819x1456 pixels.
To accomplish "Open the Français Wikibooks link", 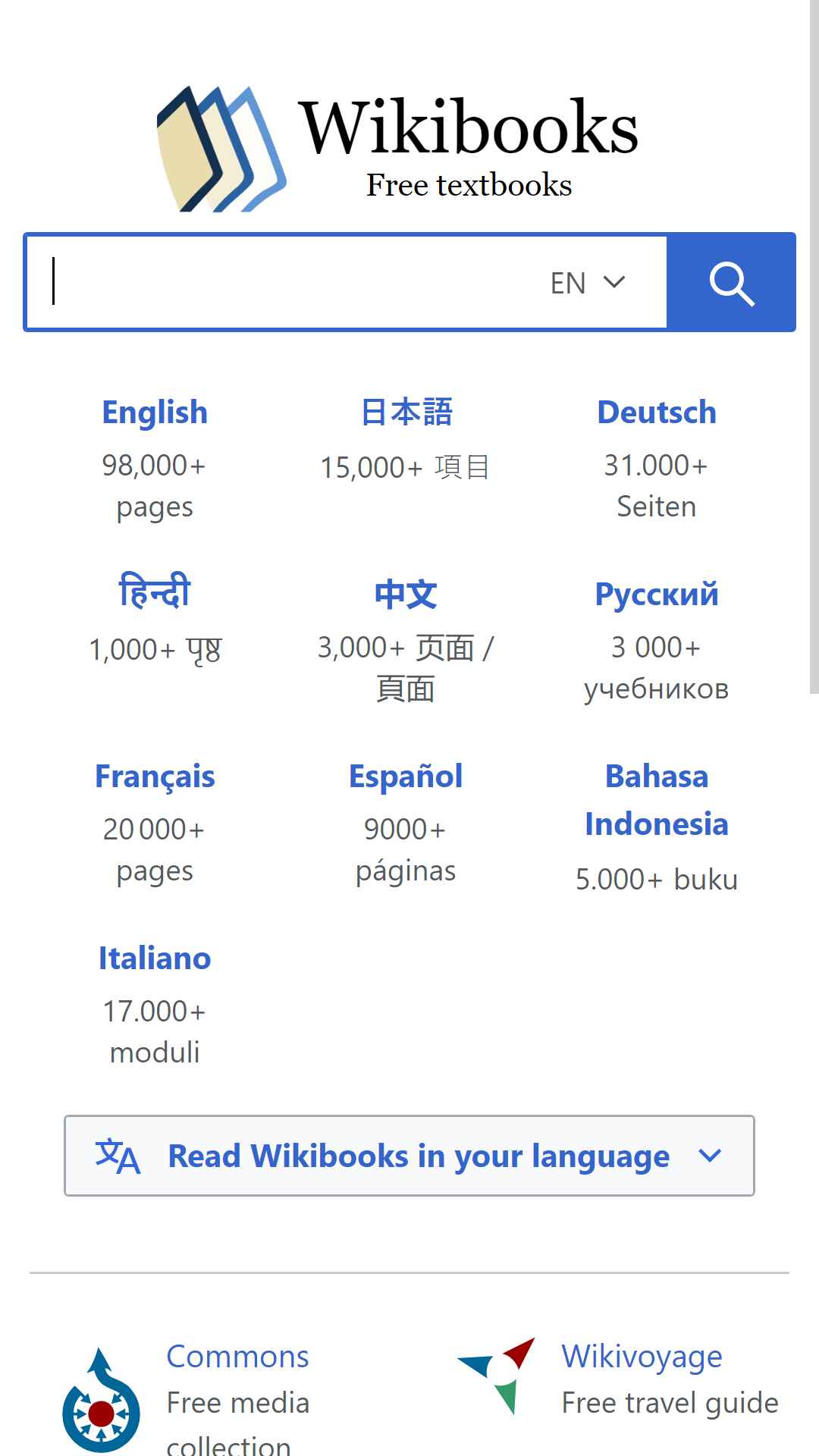I will point(155,777).
